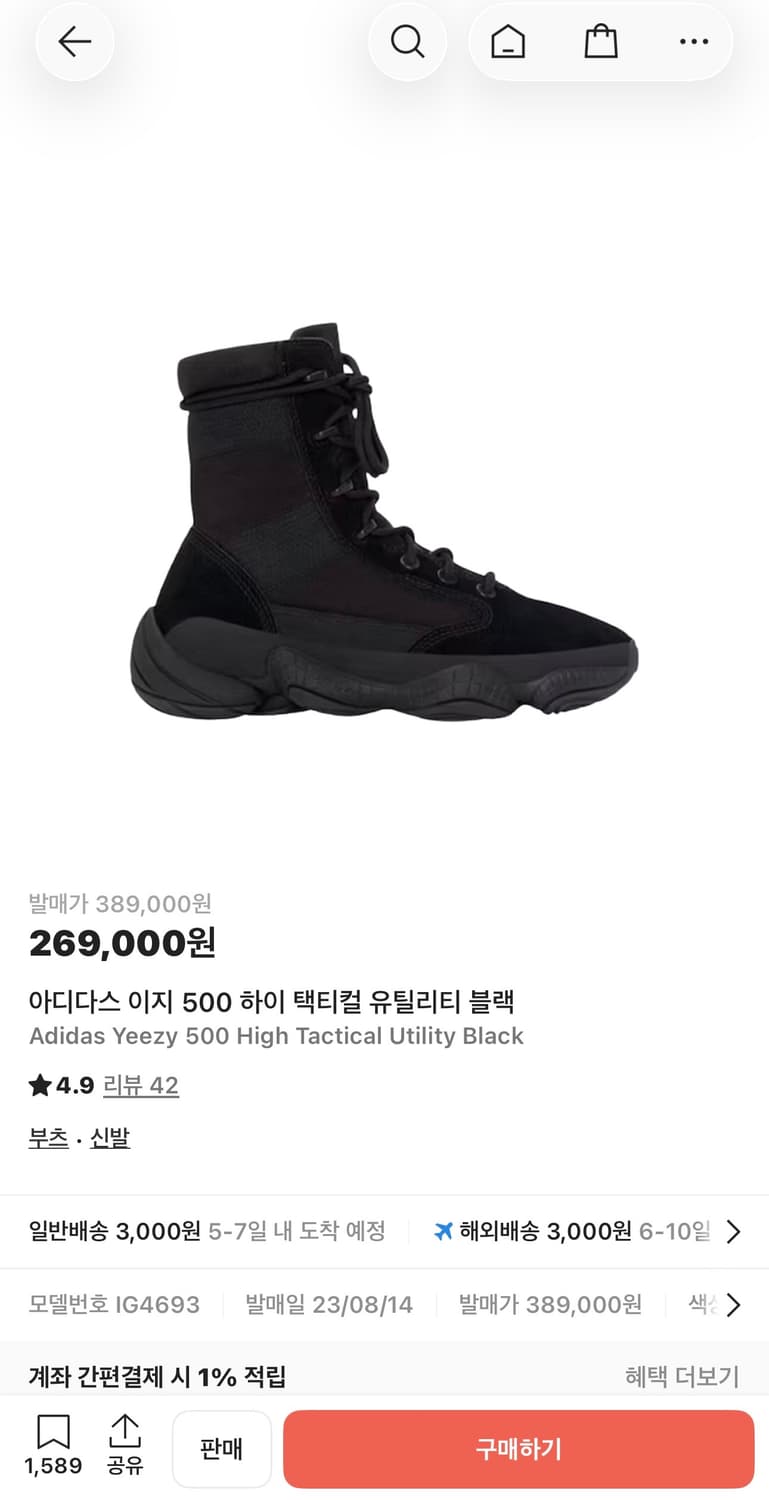Go to the home screen via home icon

click(x=505, y=41)
